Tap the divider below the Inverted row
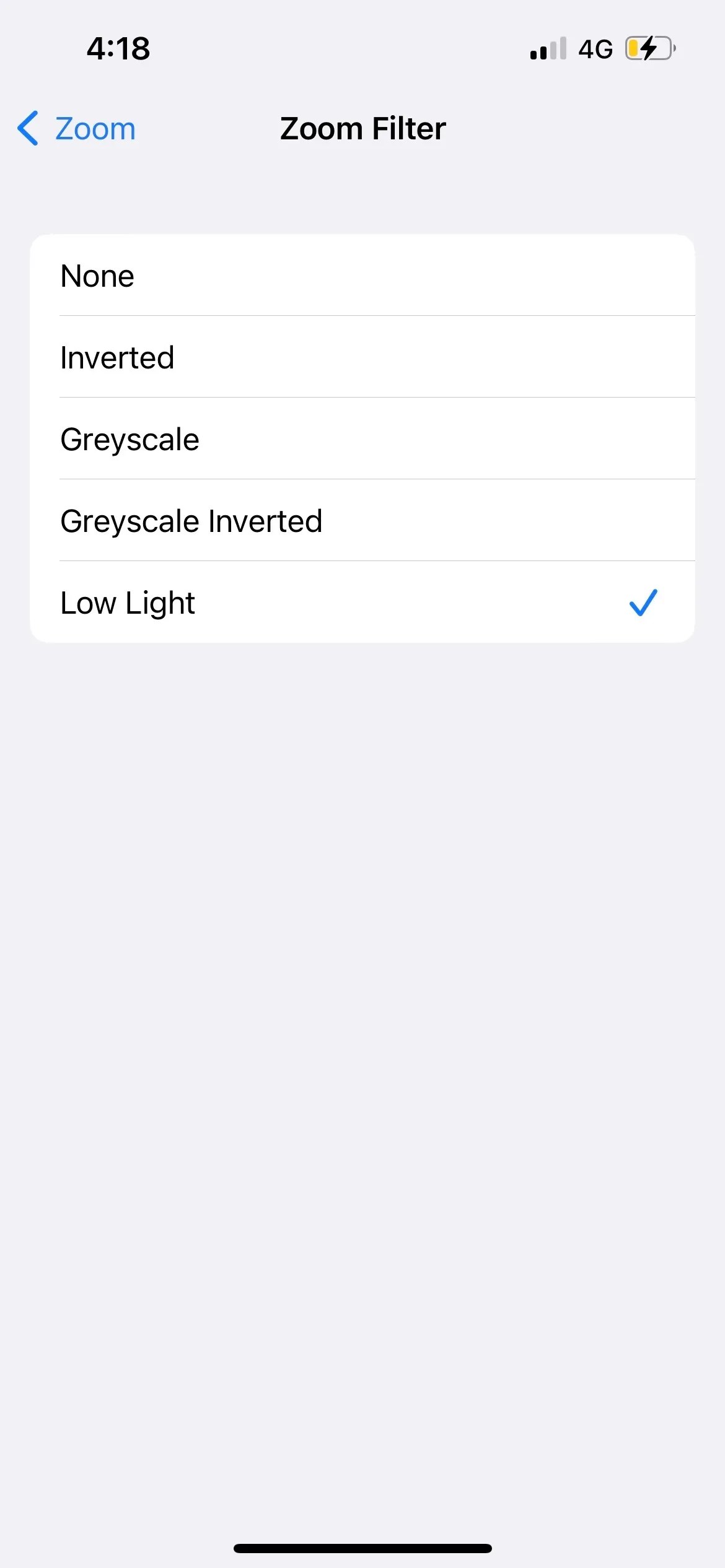The height and width of the screenshot is (1568, 725). tap(377, 398)
